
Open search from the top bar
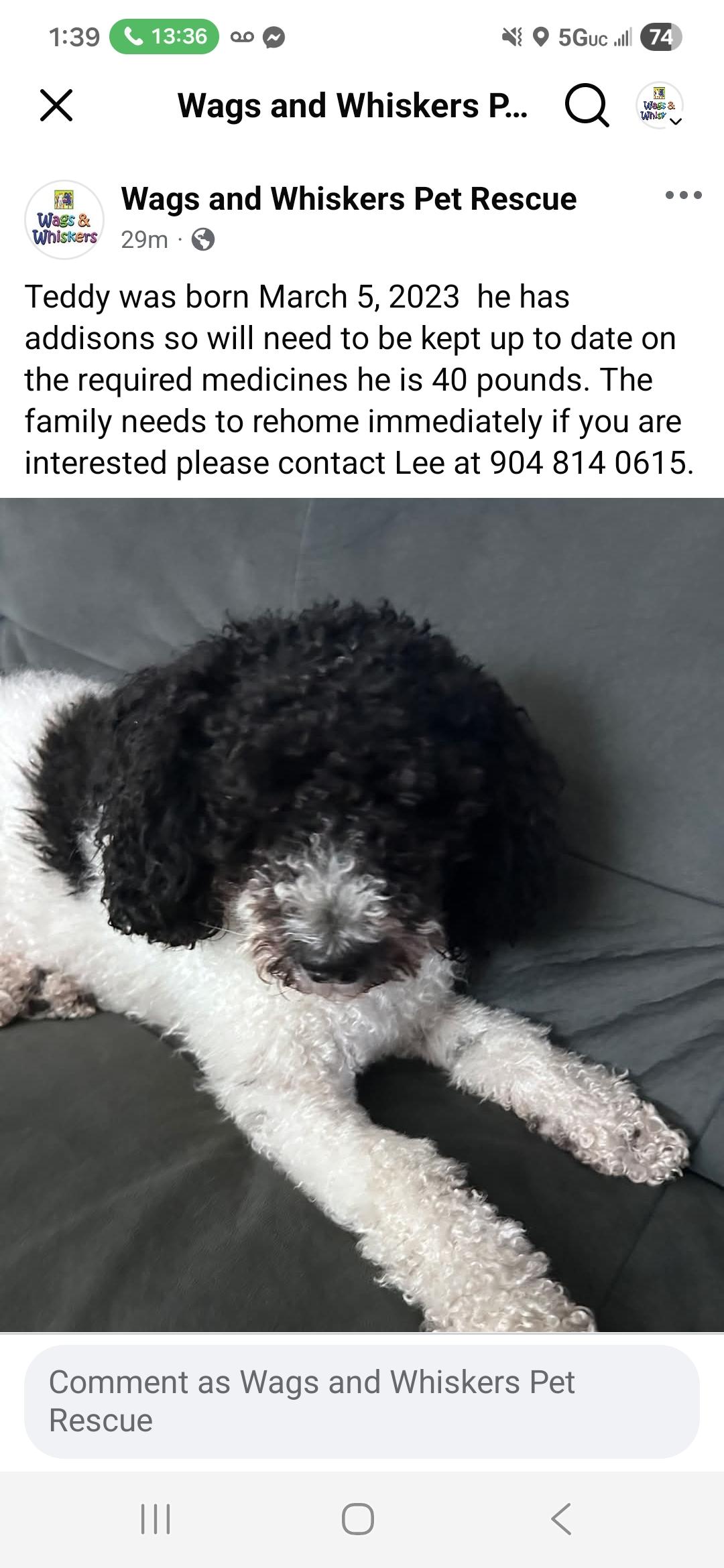[x=587, y=107]
